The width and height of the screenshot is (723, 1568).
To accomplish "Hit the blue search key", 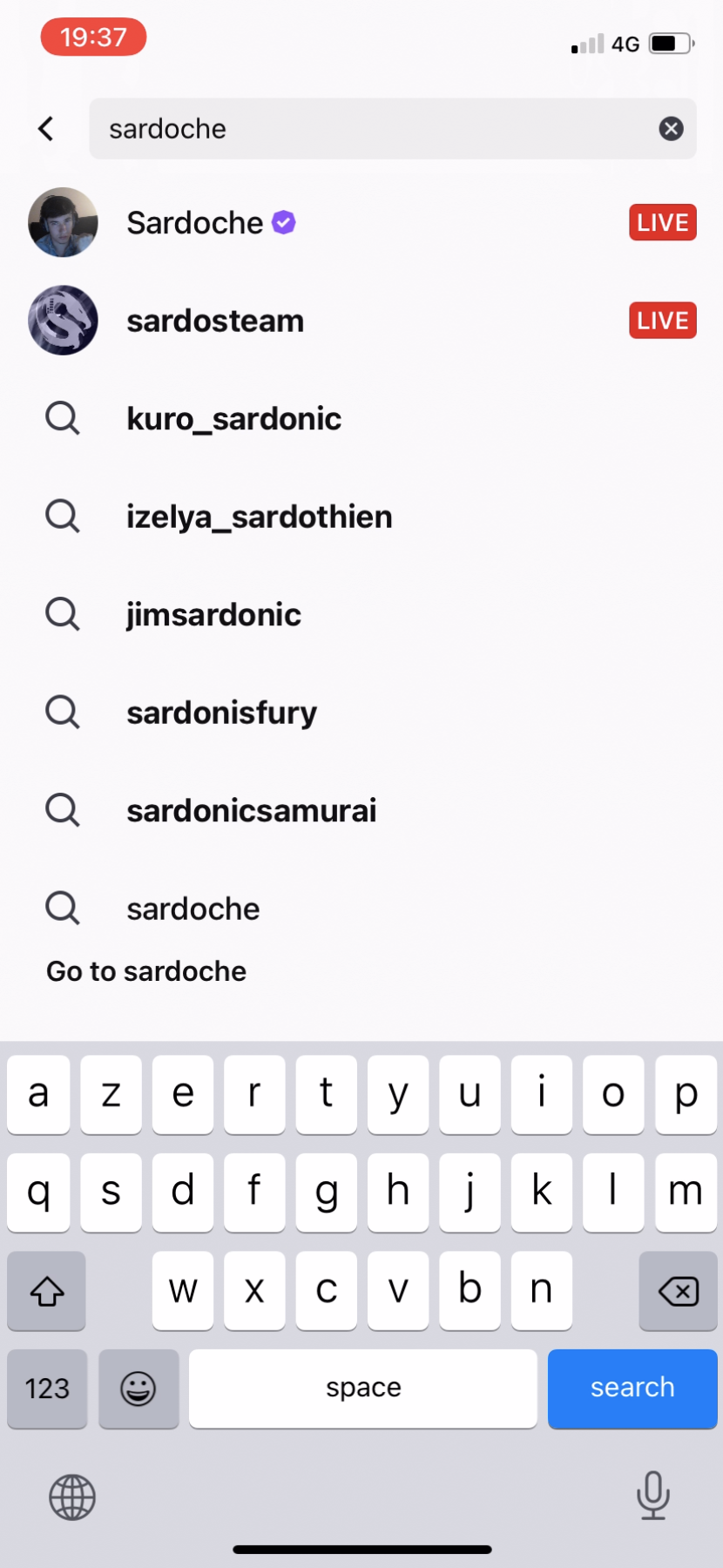I will coord(632,1388).
